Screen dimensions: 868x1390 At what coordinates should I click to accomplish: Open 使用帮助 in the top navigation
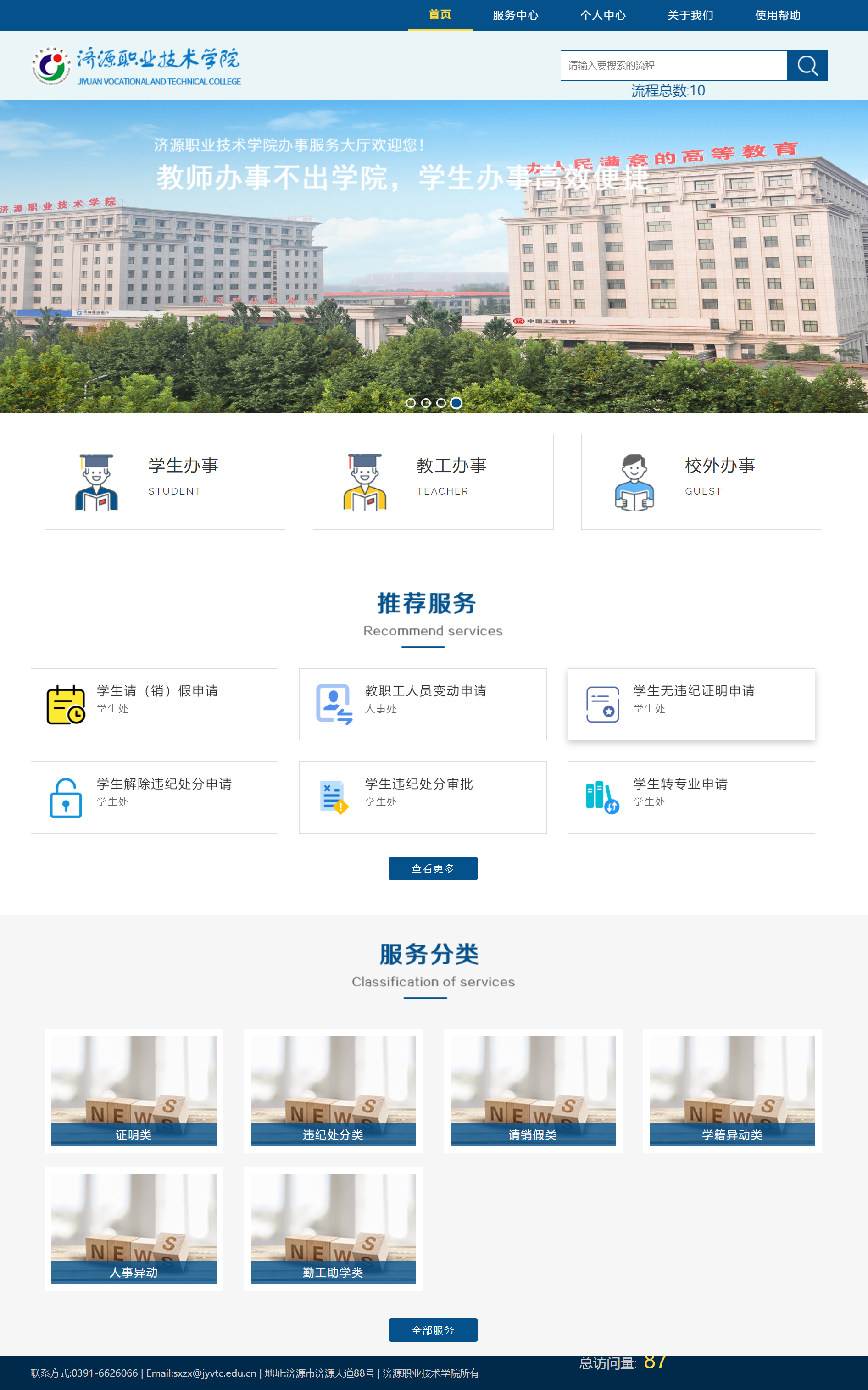click(x=777, y=16)
